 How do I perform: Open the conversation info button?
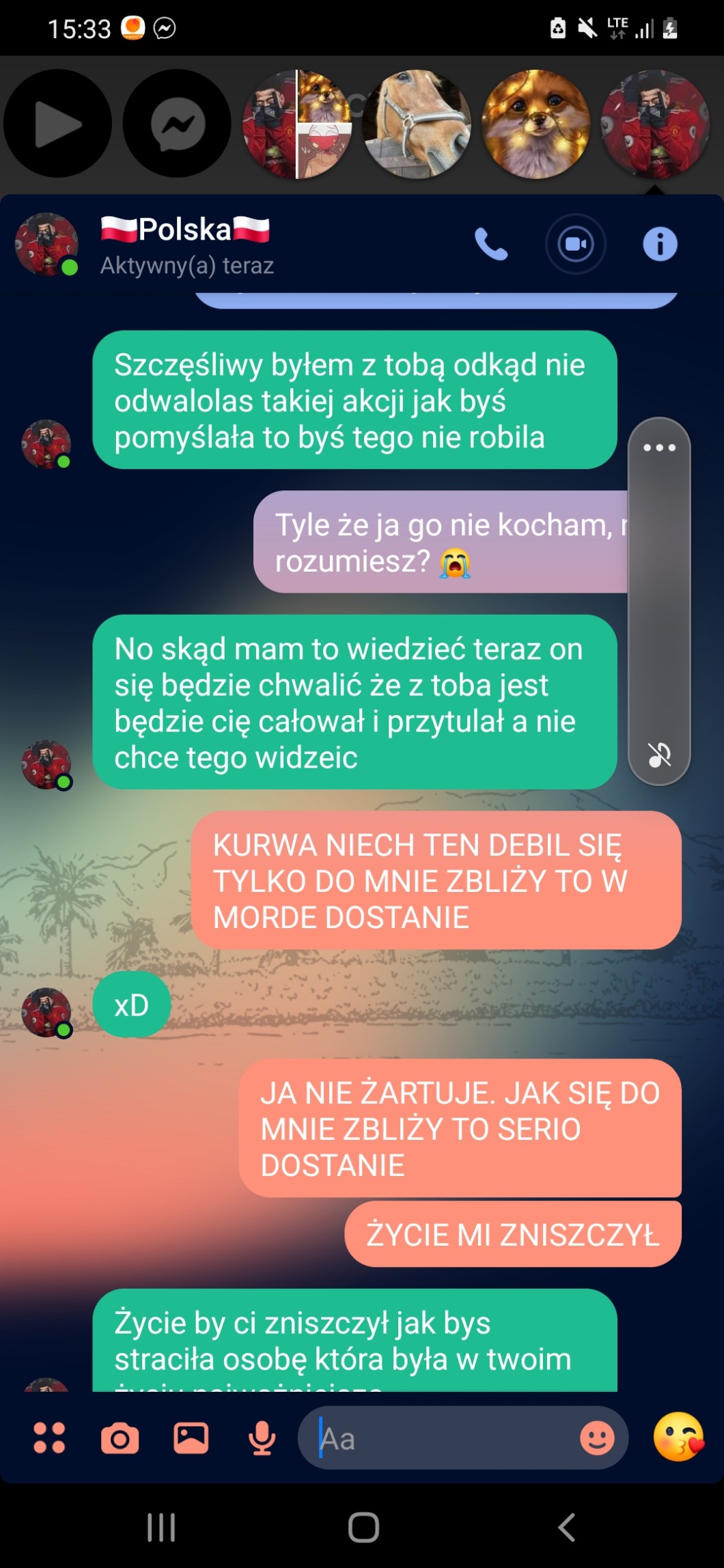(660, 244)
